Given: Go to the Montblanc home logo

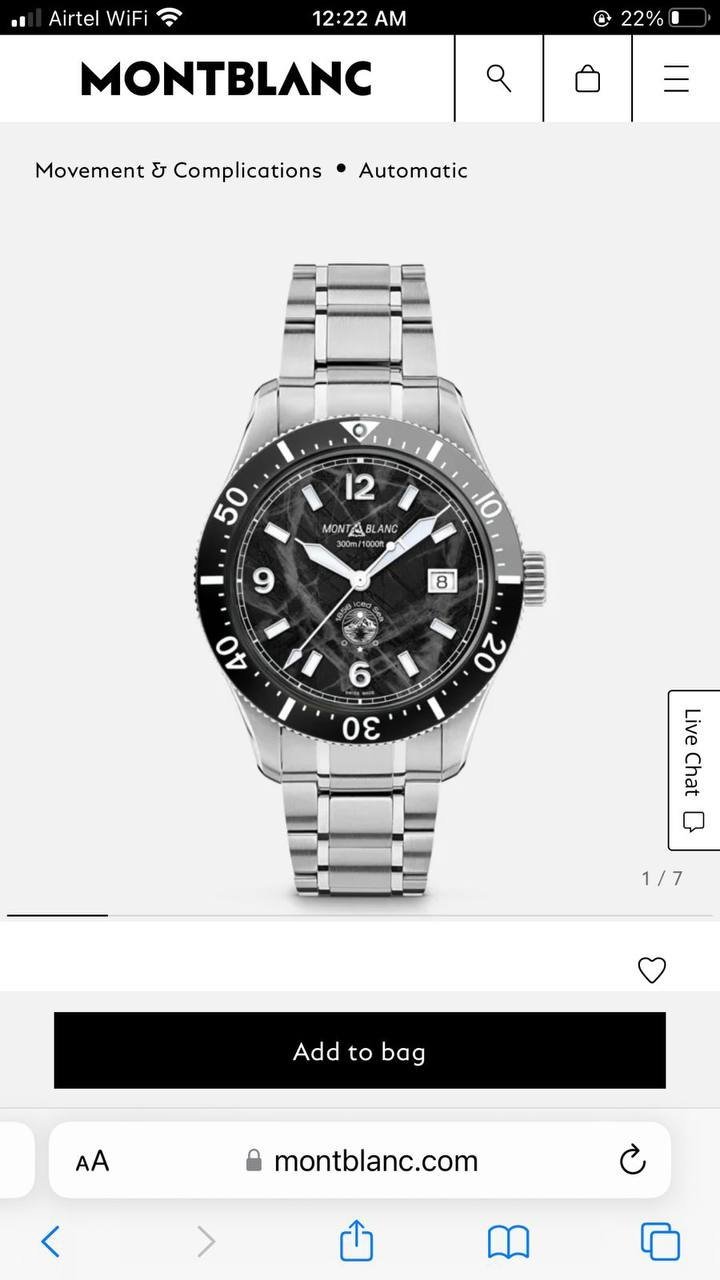Looking at the screenshot, I should (x=226, y=79).
